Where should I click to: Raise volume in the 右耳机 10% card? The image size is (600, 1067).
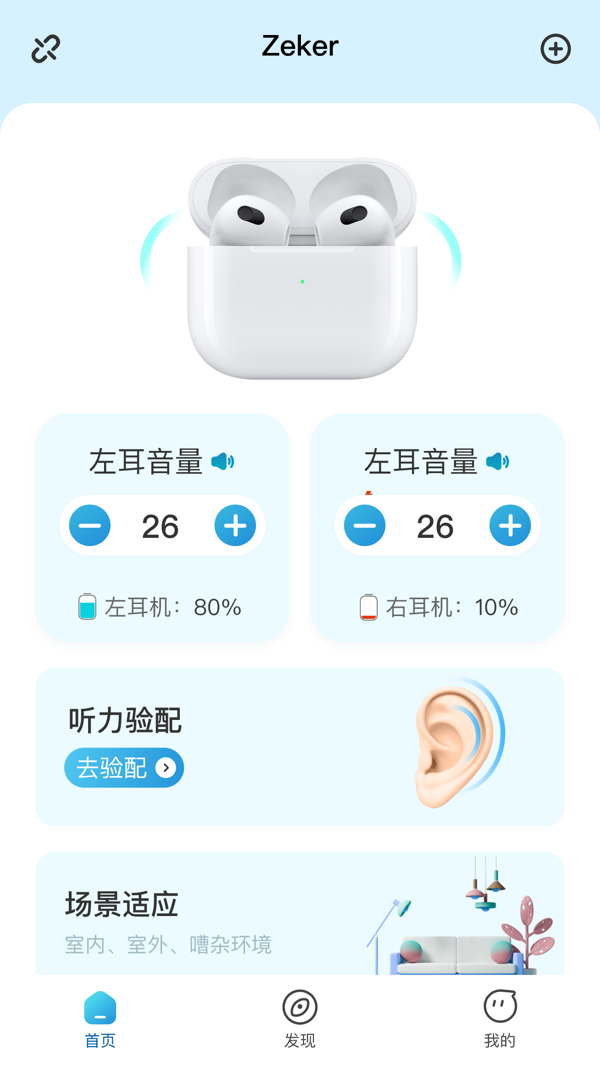(510, 525)
